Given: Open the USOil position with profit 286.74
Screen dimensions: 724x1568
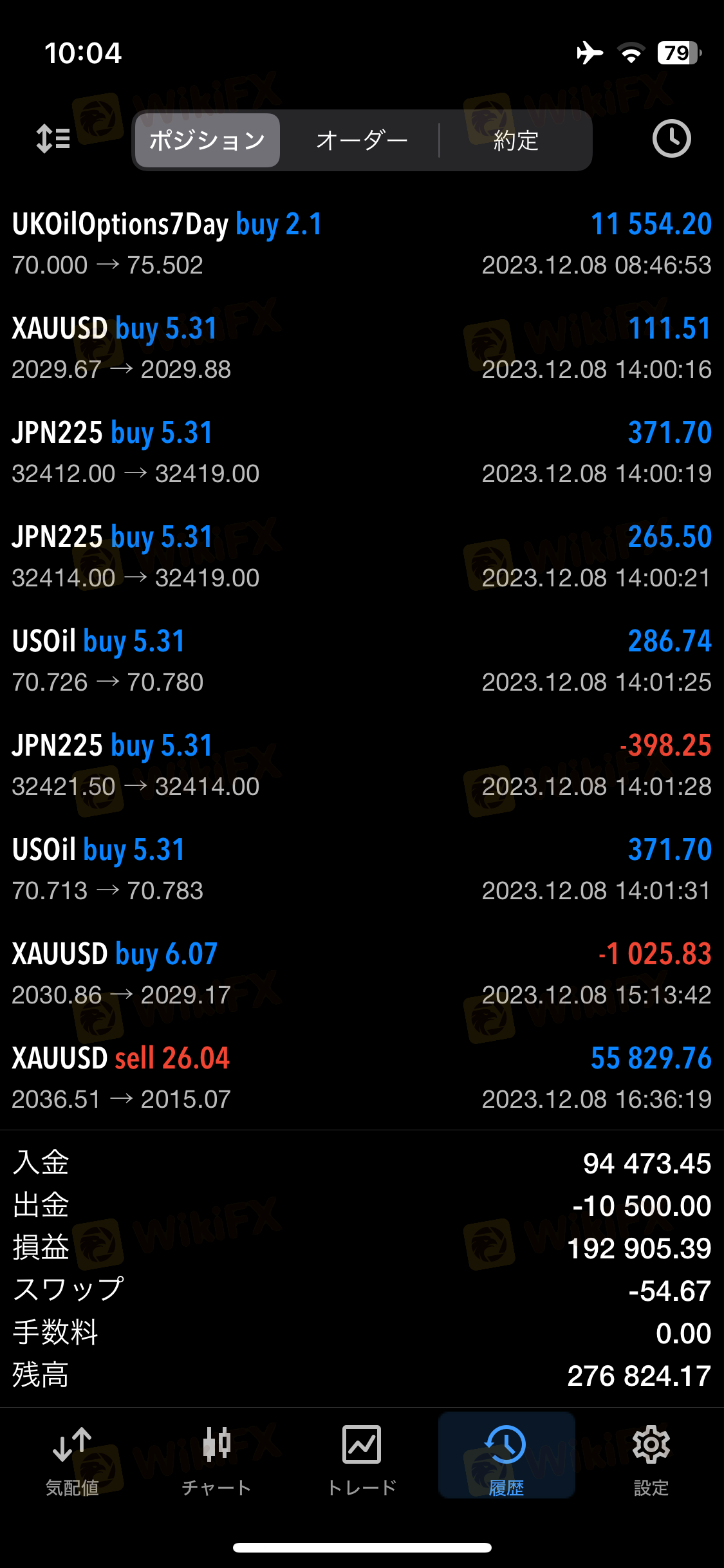Looking at the screenshot, I should (362, 661).
